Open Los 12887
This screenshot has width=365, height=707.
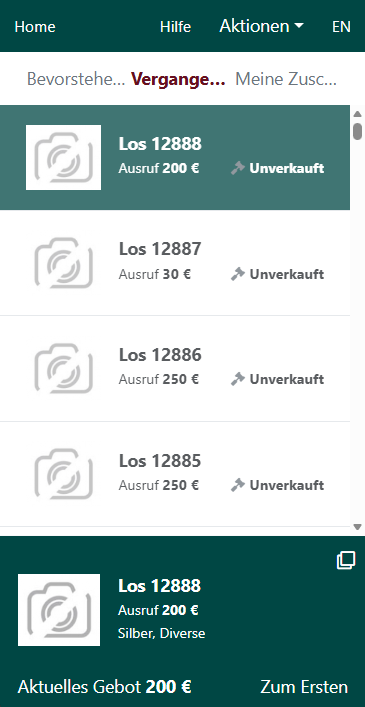coord(175,263)
